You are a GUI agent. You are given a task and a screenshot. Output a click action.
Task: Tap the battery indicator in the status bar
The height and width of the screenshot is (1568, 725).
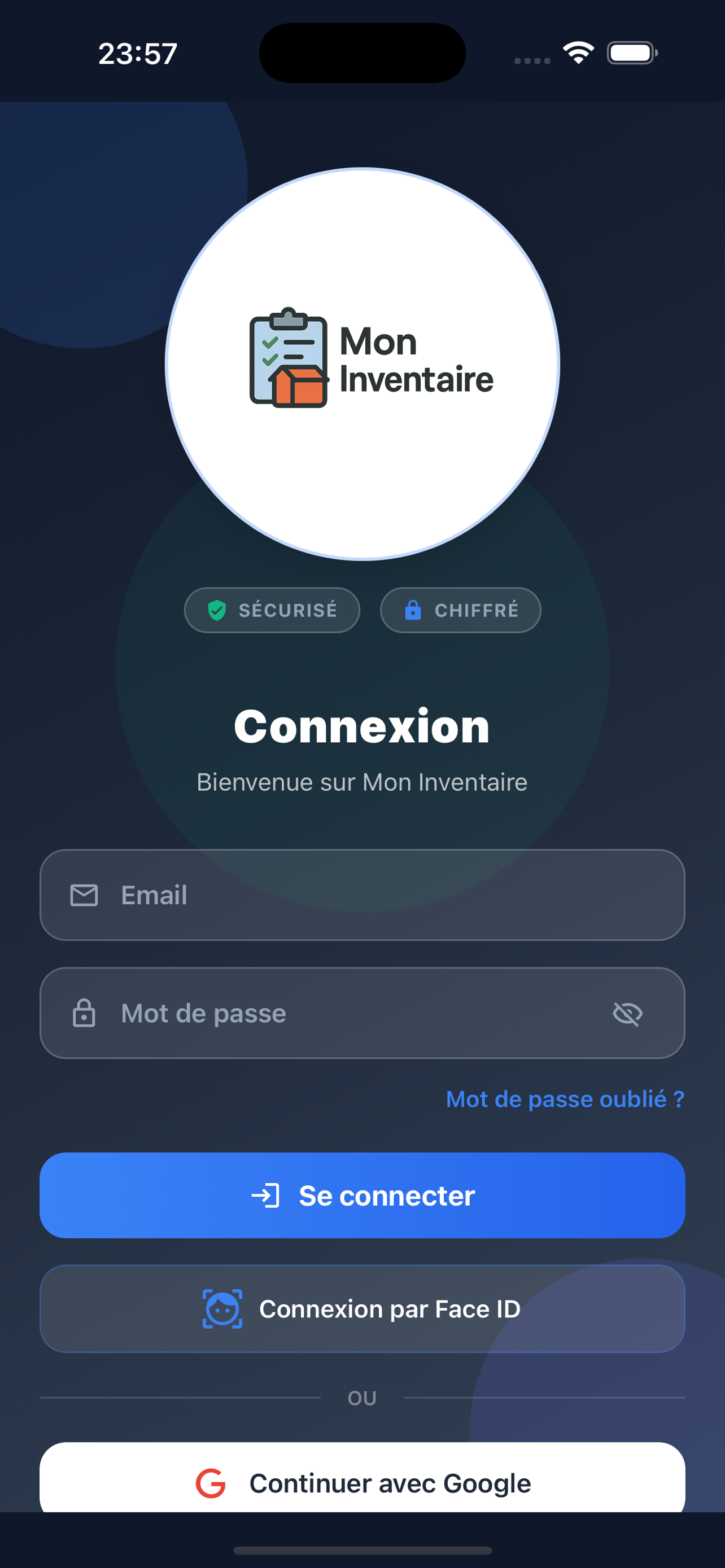(x=632, y=53)
